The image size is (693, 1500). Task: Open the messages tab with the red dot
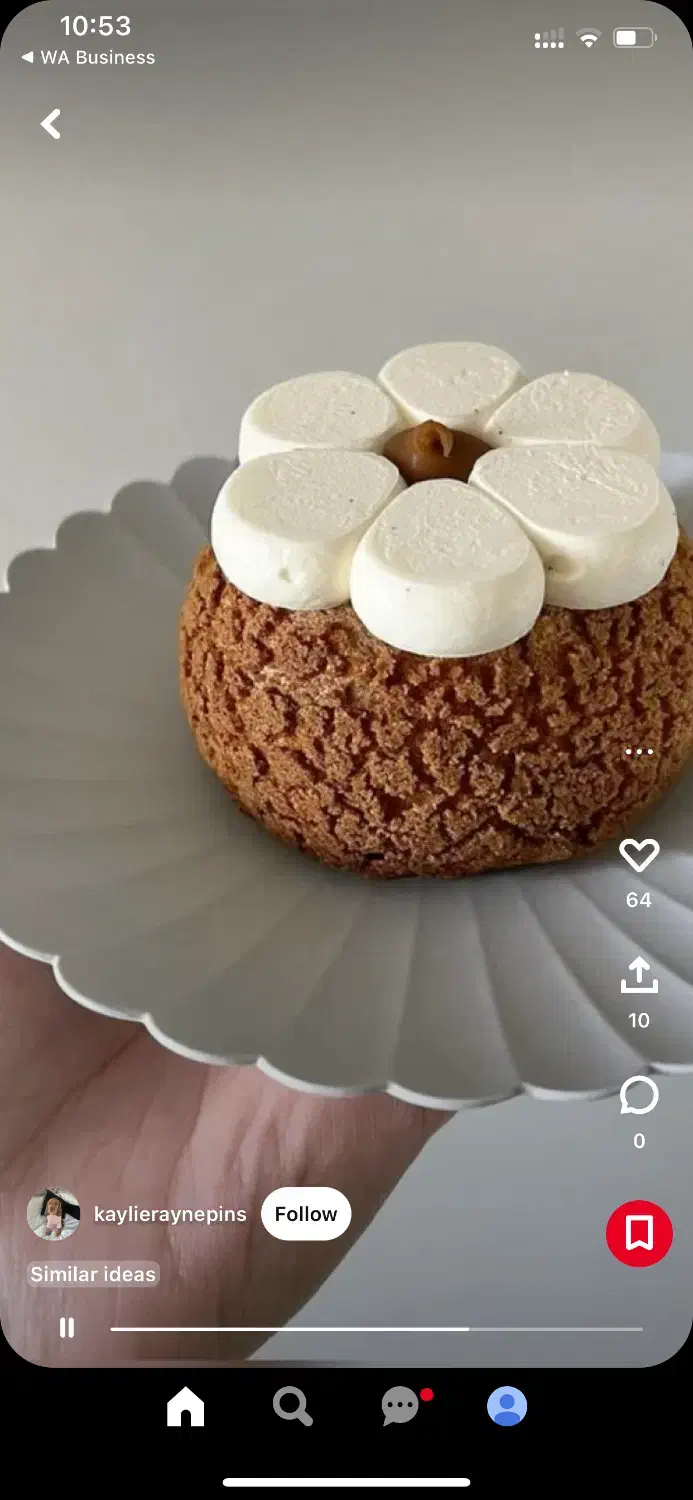401,1406
